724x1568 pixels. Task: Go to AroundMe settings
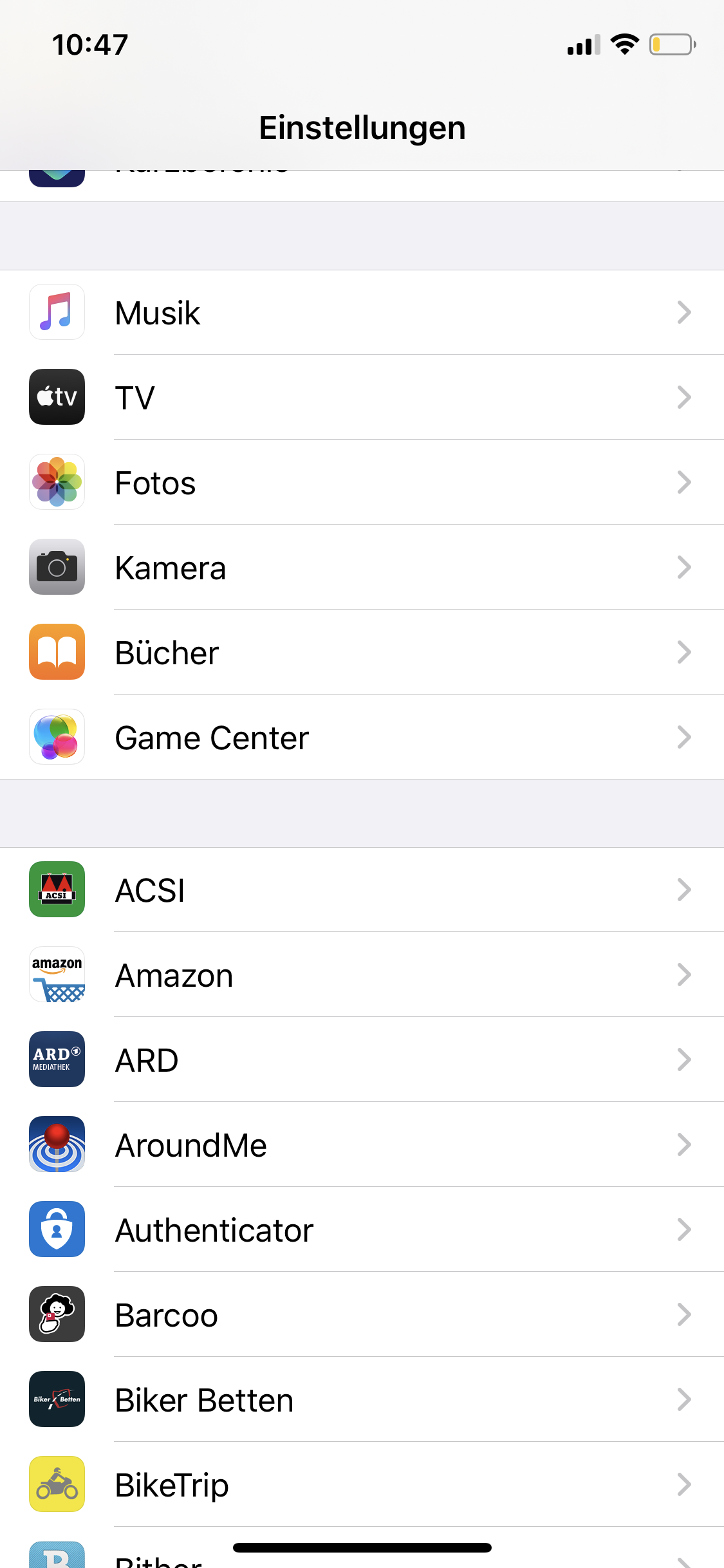pos(360,1145)
